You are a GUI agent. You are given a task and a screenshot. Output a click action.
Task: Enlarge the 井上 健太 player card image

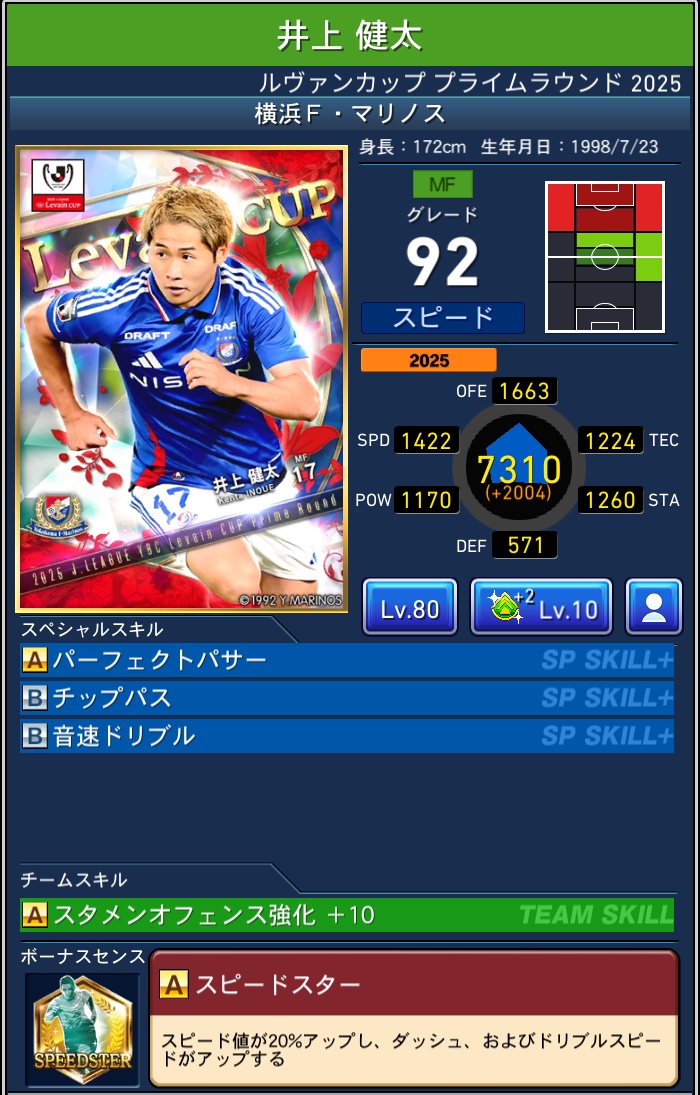tap(181, 378)
